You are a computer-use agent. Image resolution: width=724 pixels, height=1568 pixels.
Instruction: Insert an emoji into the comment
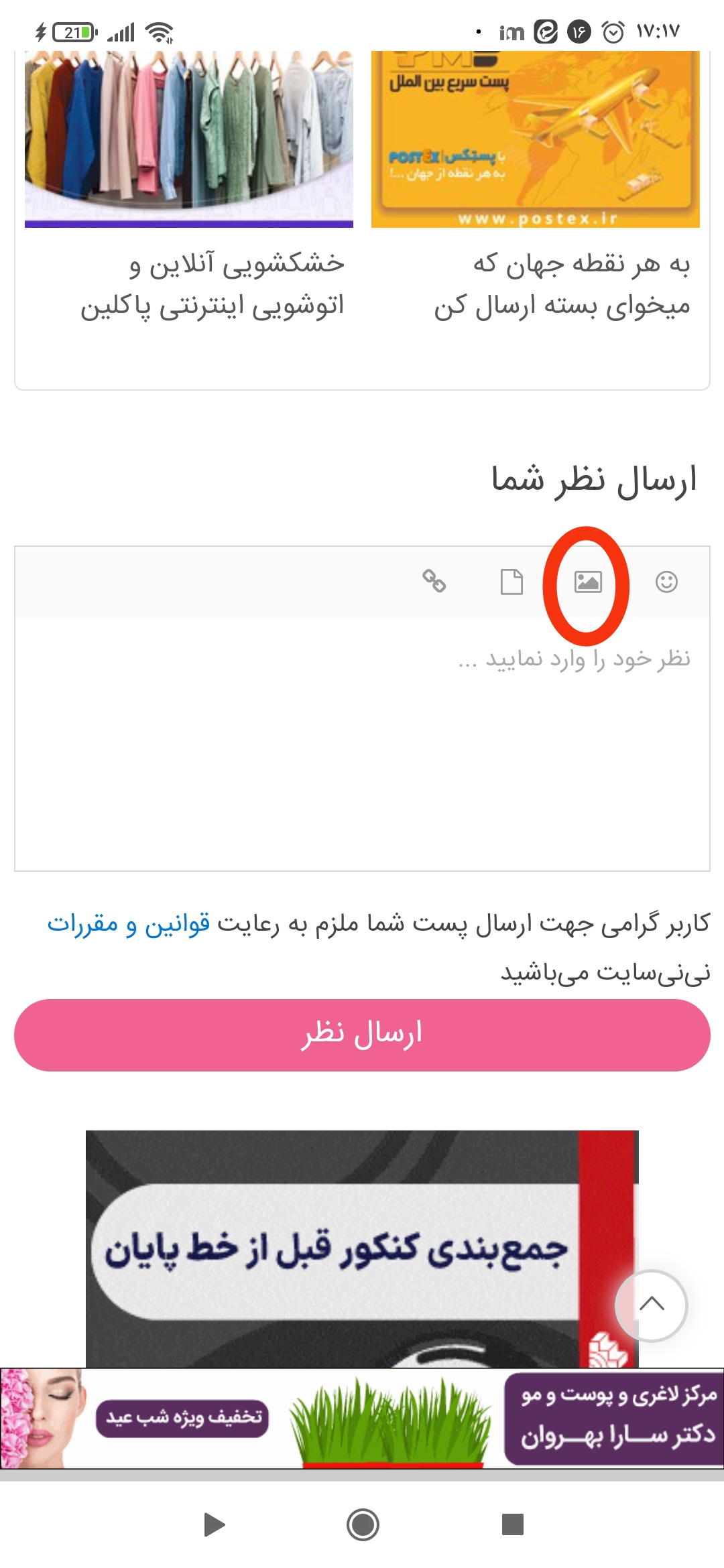[666, 582]
